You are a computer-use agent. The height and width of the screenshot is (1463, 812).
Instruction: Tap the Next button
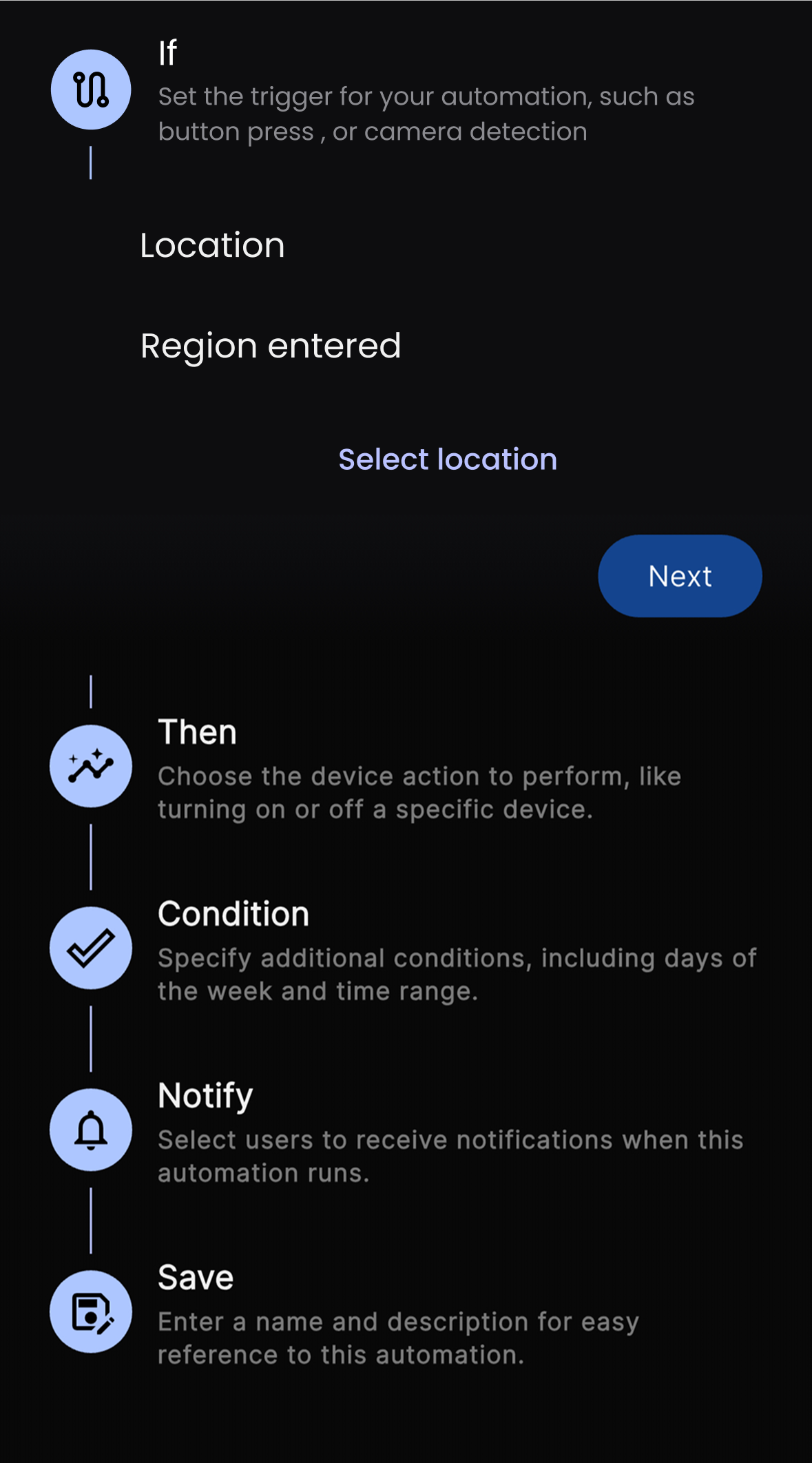coord(679,576)
